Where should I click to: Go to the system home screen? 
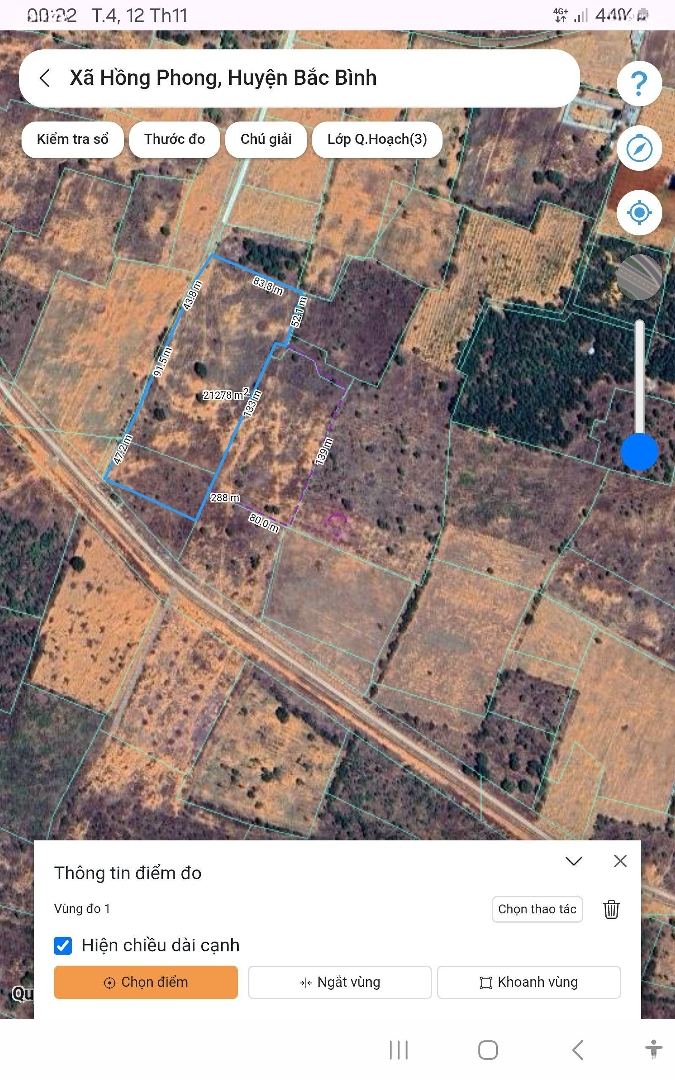[x=488, y=1049]
